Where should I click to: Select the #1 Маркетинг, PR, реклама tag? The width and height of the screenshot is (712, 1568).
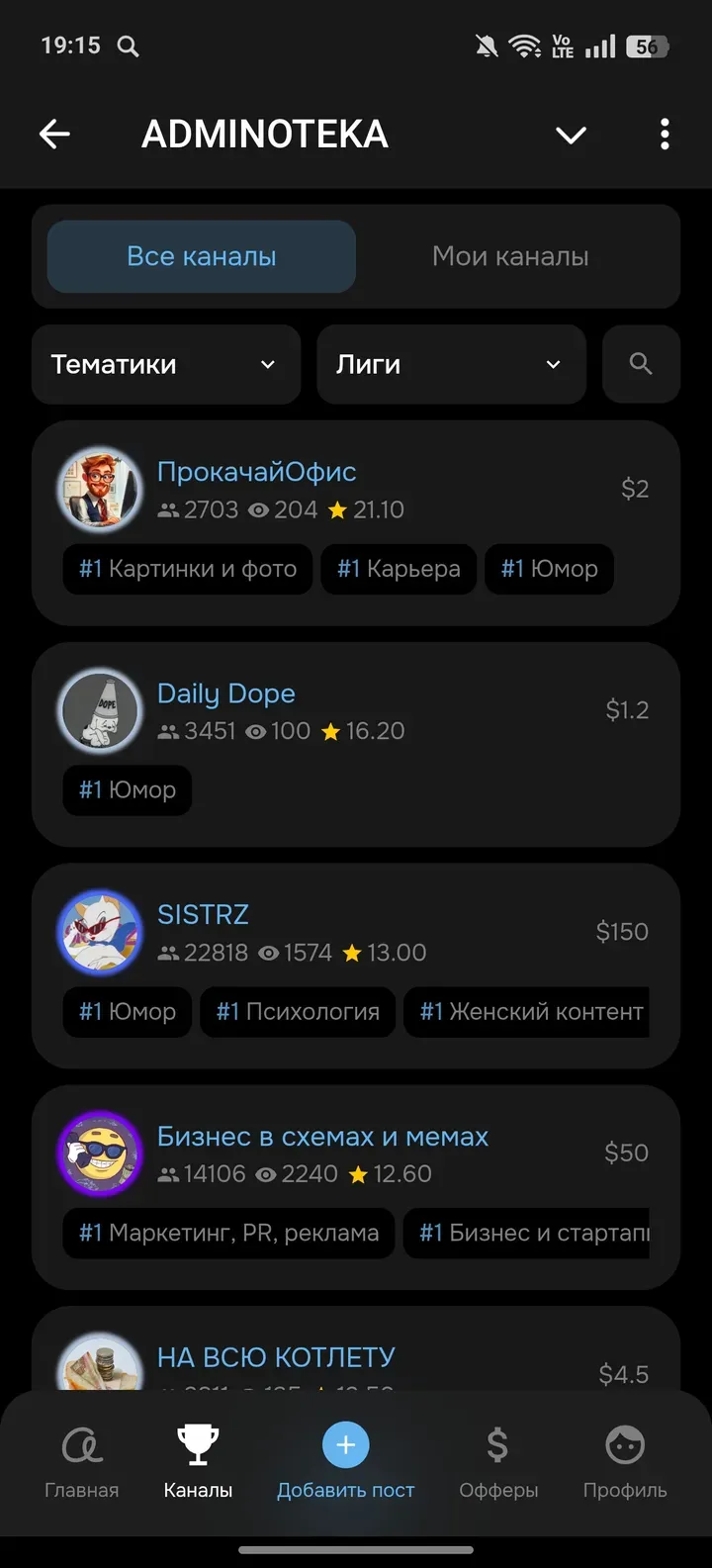[x=229, y=1234]
